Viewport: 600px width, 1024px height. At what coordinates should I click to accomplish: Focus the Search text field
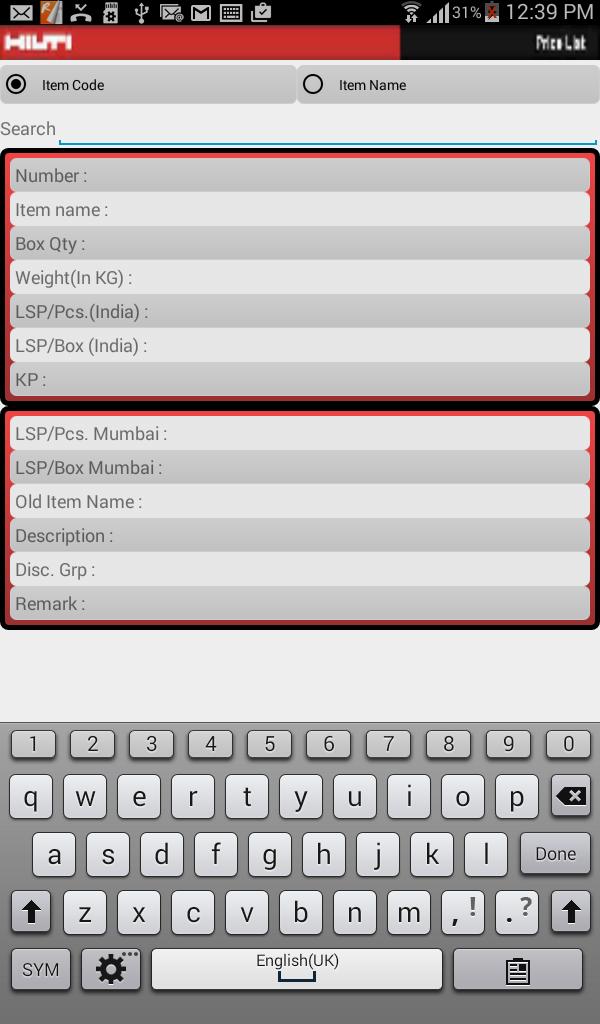[x=328, y=129]
